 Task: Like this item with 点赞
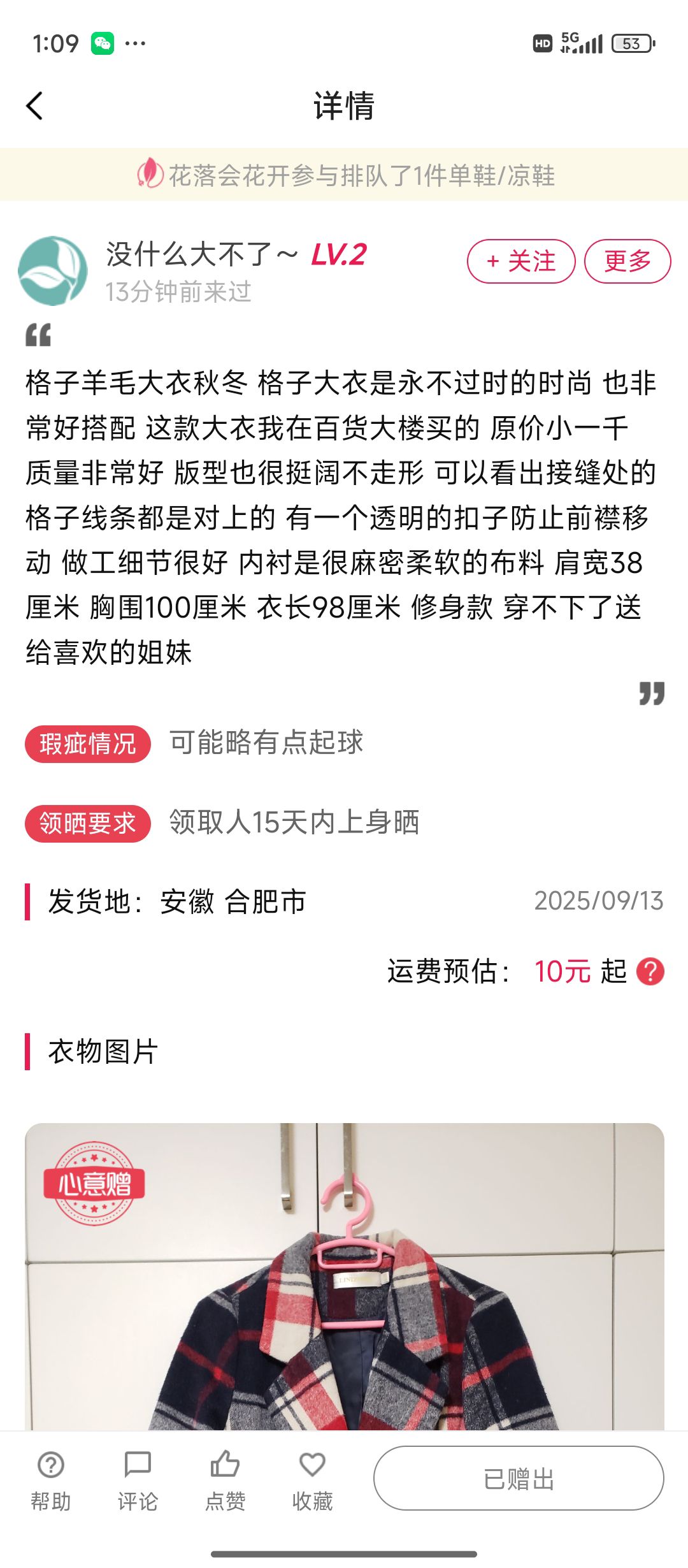pyautogui.click(x=225, y=1481)
